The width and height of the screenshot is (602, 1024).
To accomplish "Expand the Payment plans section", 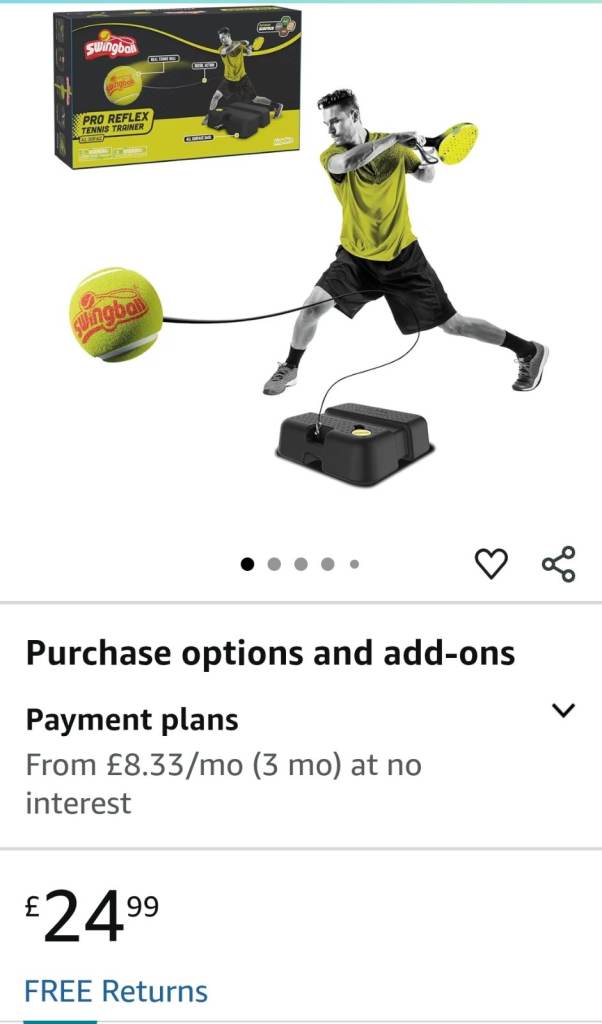I will (564, 710).
